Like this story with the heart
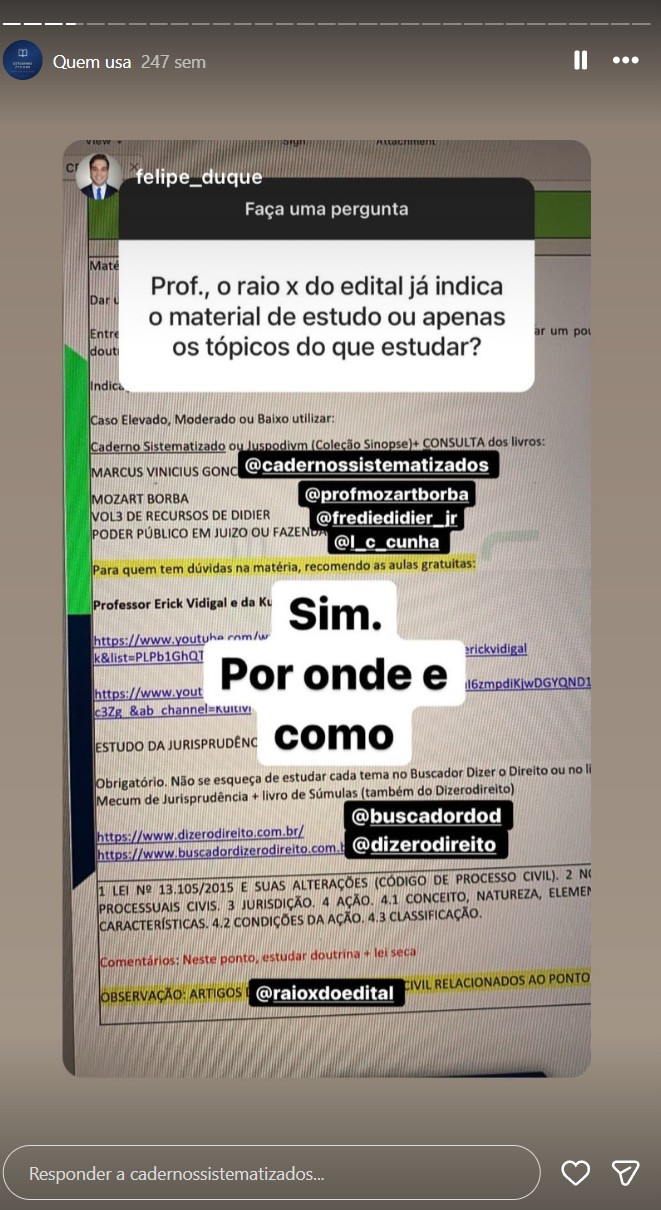The image size is (661, 1210). [x=575, y=1173]
